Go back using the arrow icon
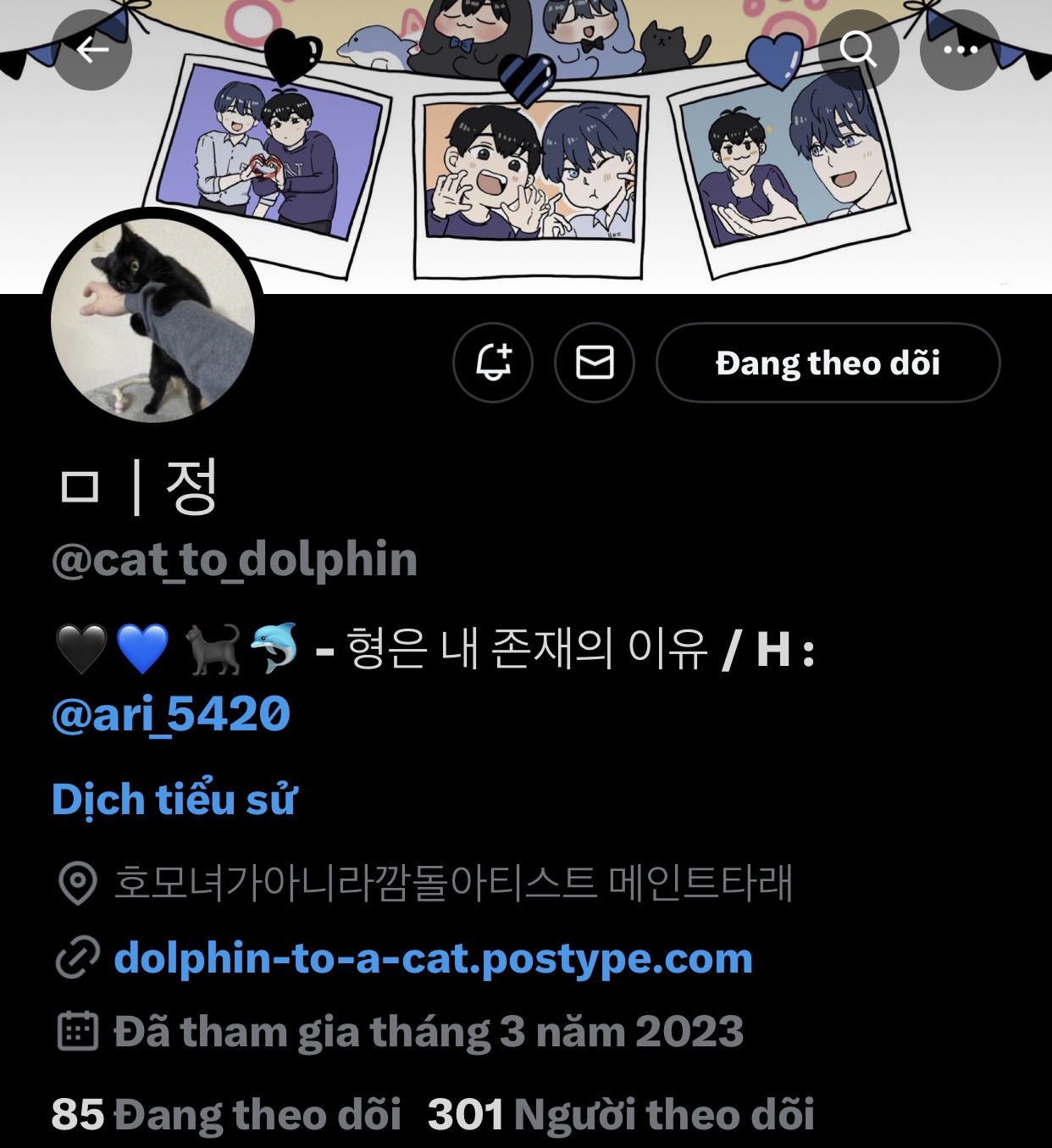 pos(91,50)
